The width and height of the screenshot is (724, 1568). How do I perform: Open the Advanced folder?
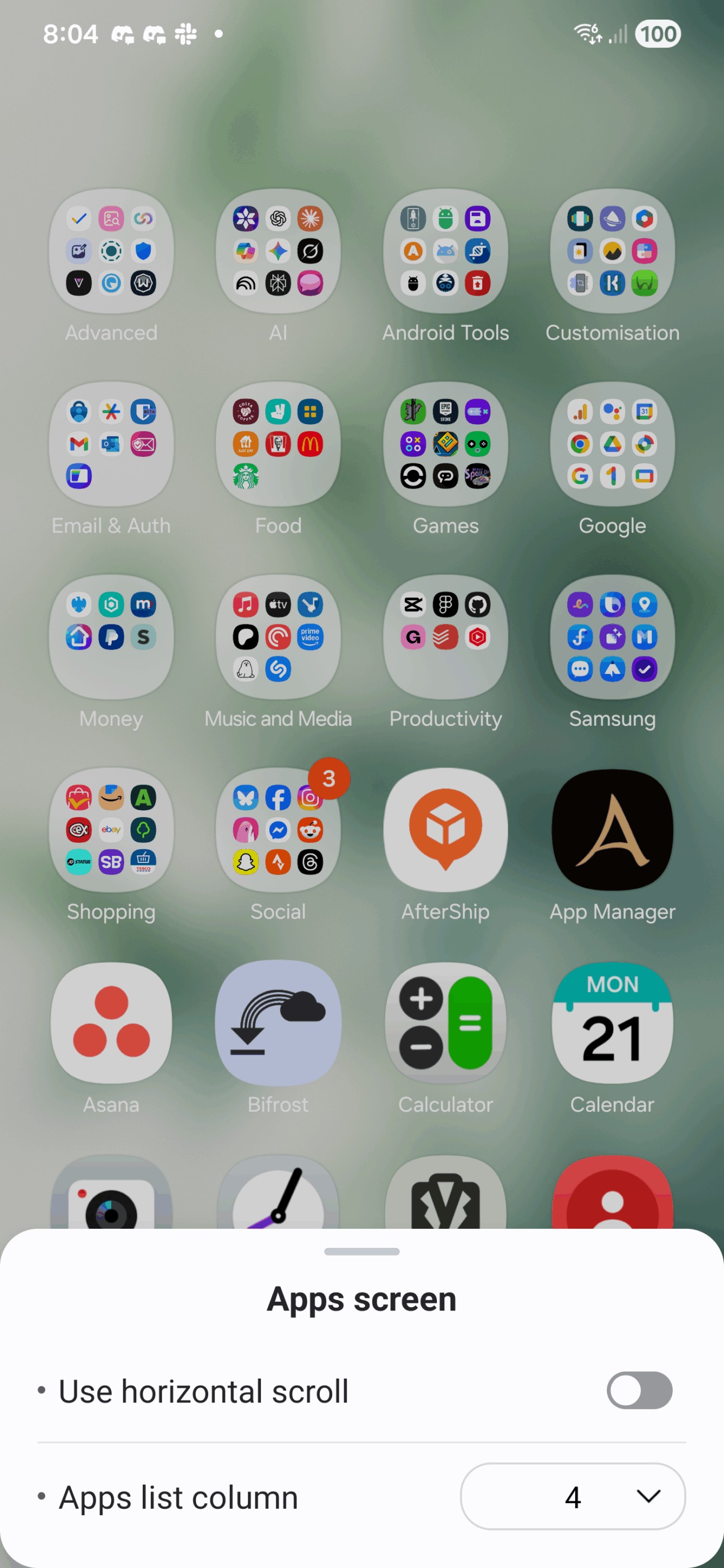(x=112, y=251)
